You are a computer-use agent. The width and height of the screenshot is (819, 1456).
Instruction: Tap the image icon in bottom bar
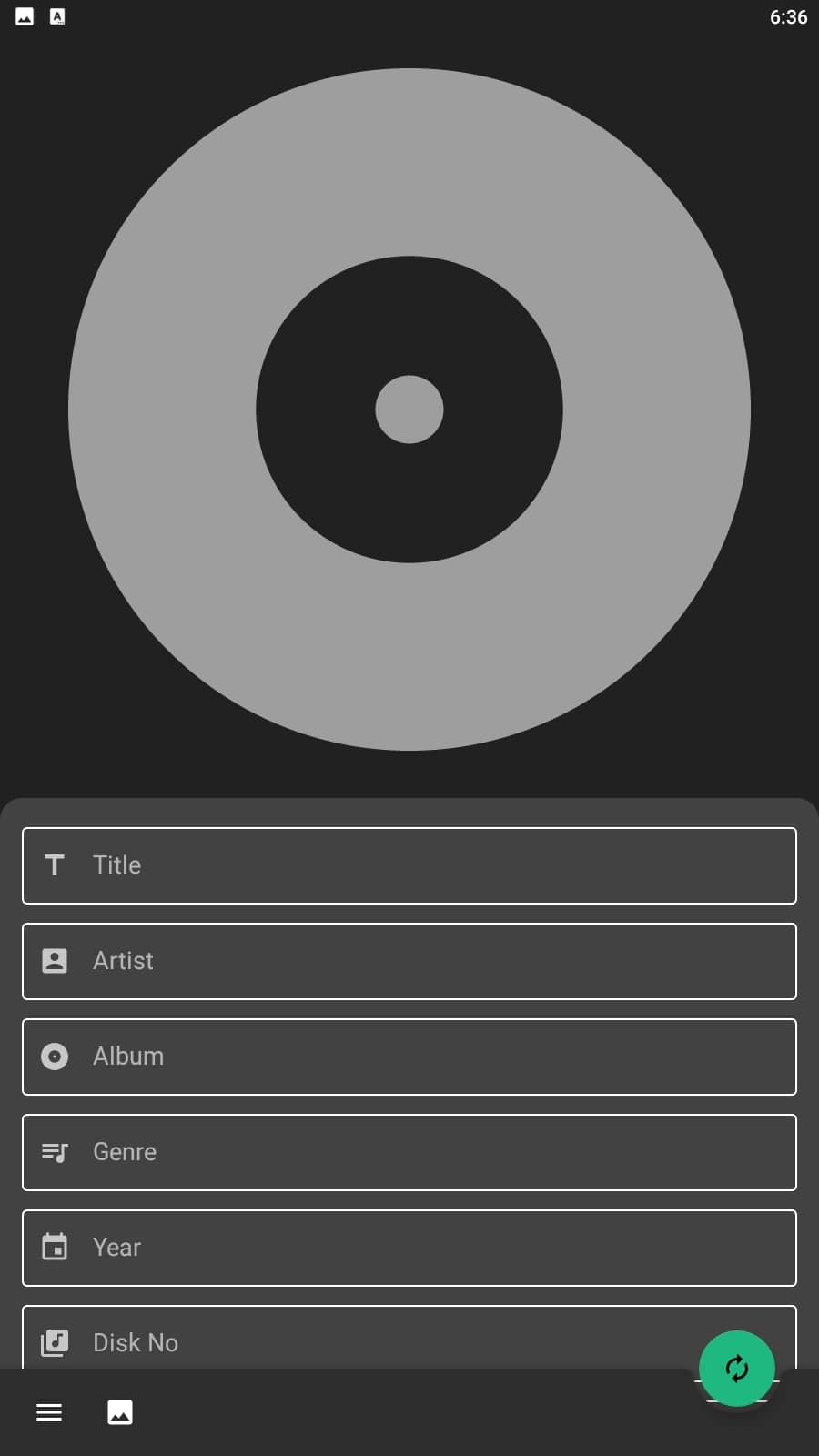click(120, 1412)
